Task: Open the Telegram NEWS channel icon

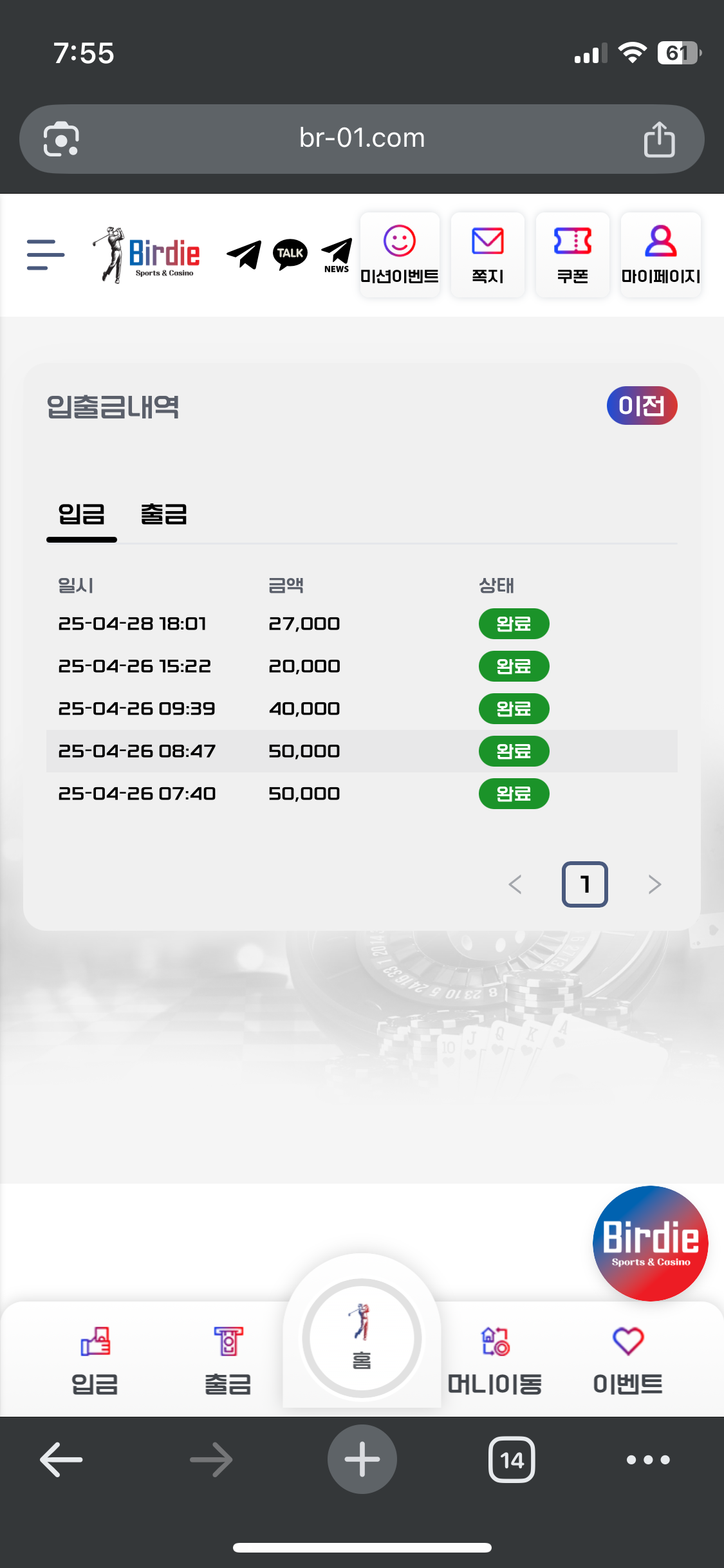Action: (337, 256)
